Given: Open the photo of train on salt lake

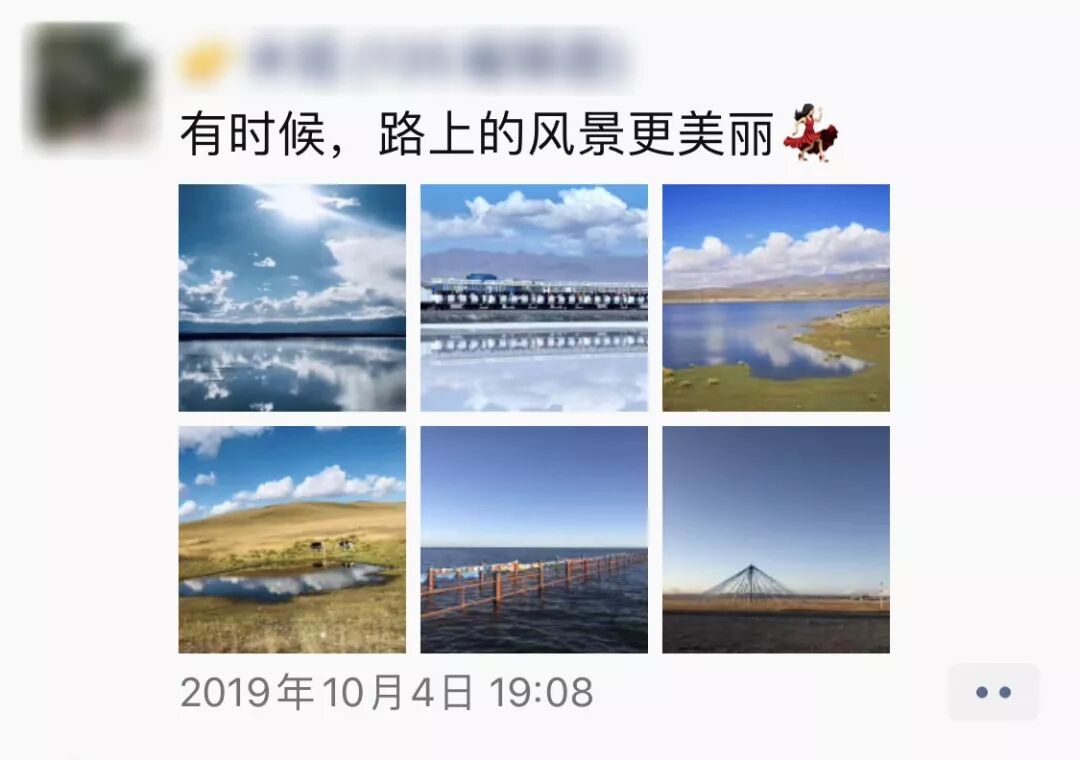Looking at the screenshot, I should coord(534,297).
